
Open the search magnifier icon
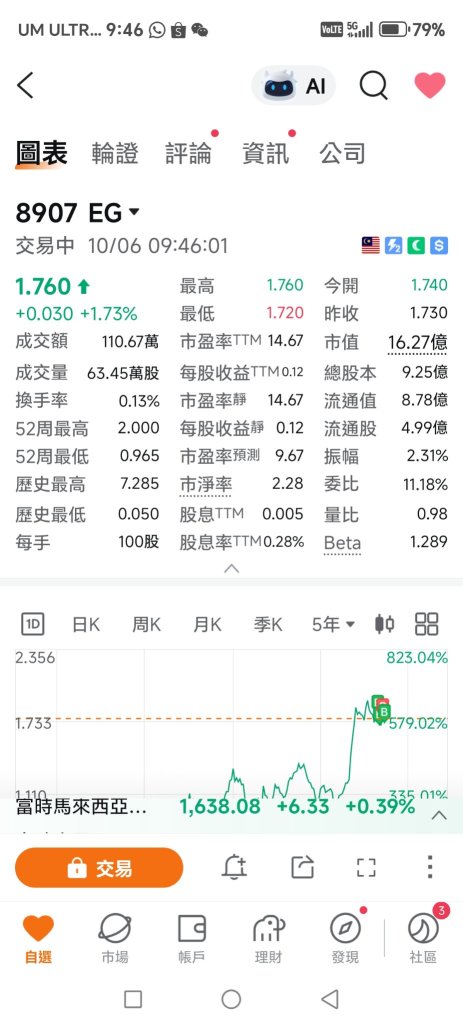click(x=374, y=86)
